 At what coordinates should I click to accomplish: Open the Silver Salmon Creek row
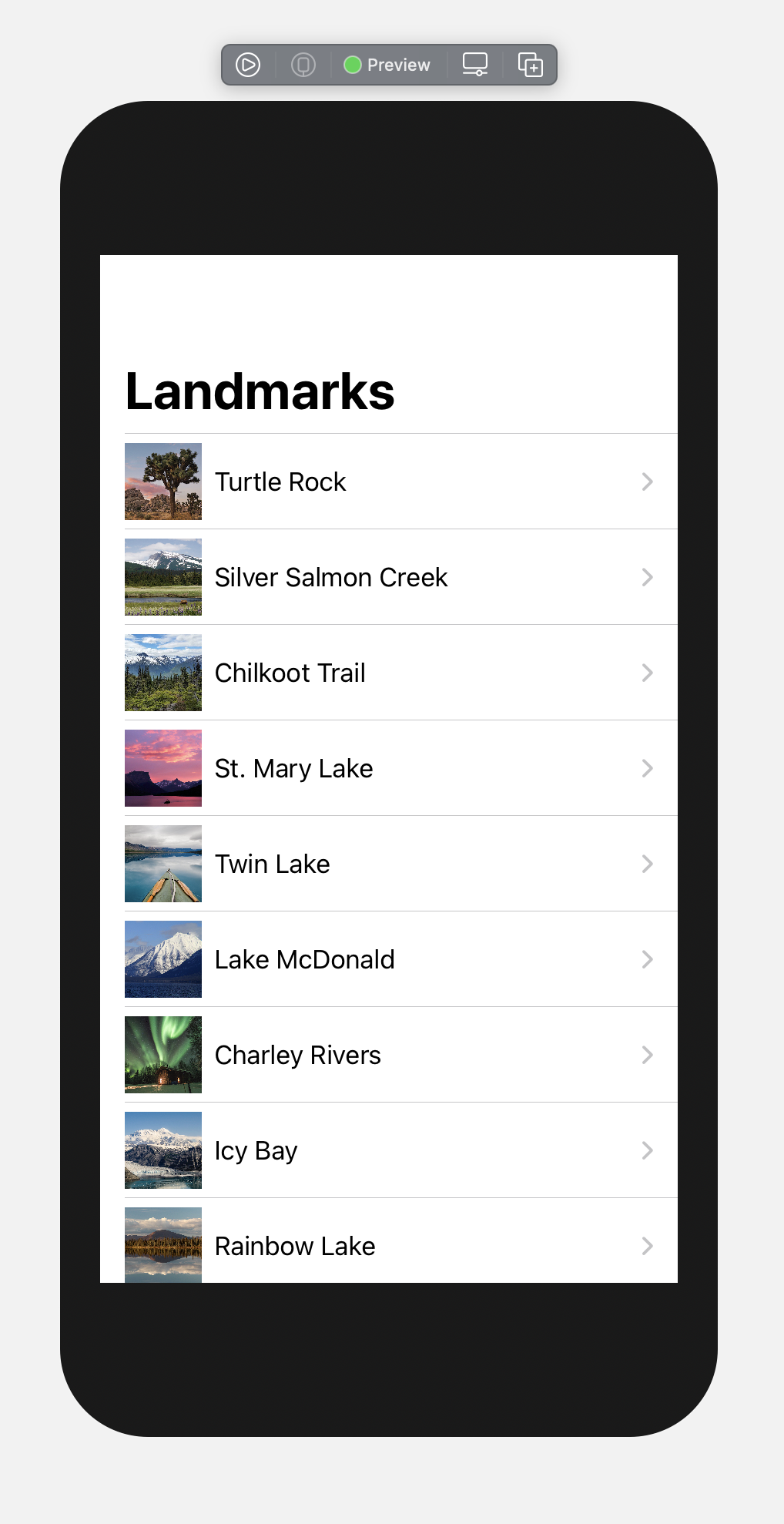click(388, 577)
